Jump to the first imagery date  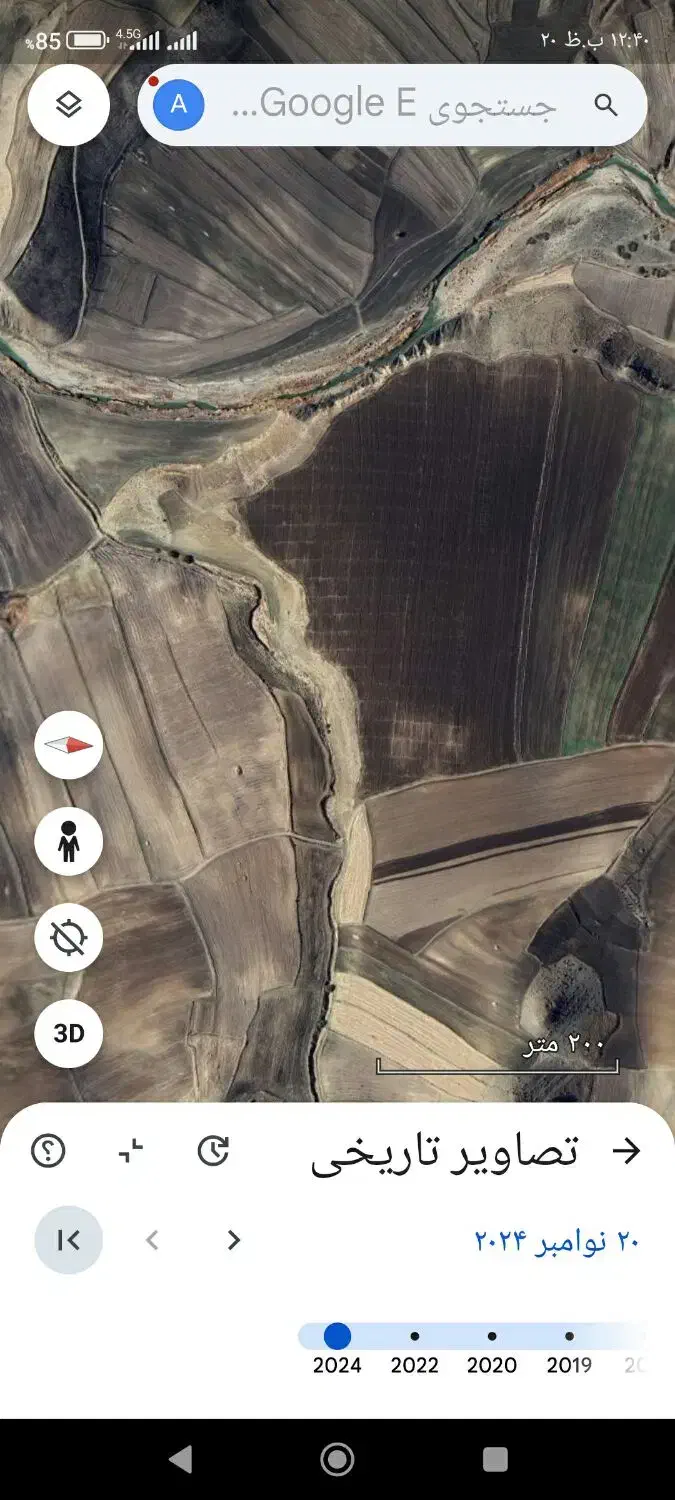(68, 1240)
